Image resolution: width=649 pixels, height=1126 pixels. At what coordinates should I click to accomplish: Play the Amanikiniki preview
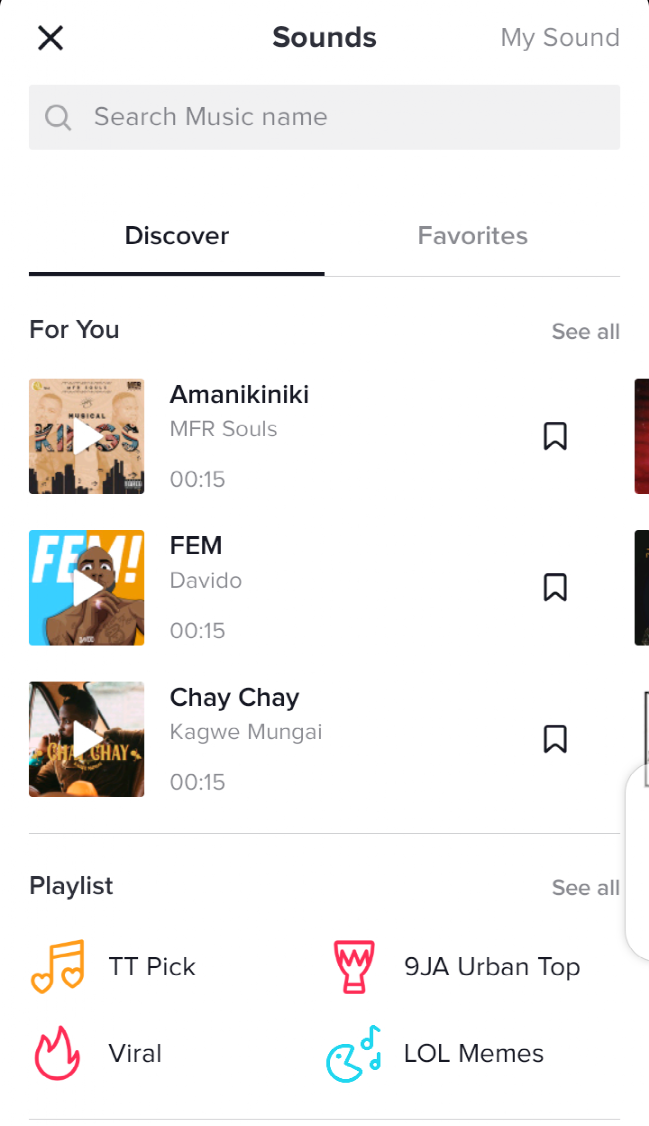pyautogui.click(x=87, y=436)
